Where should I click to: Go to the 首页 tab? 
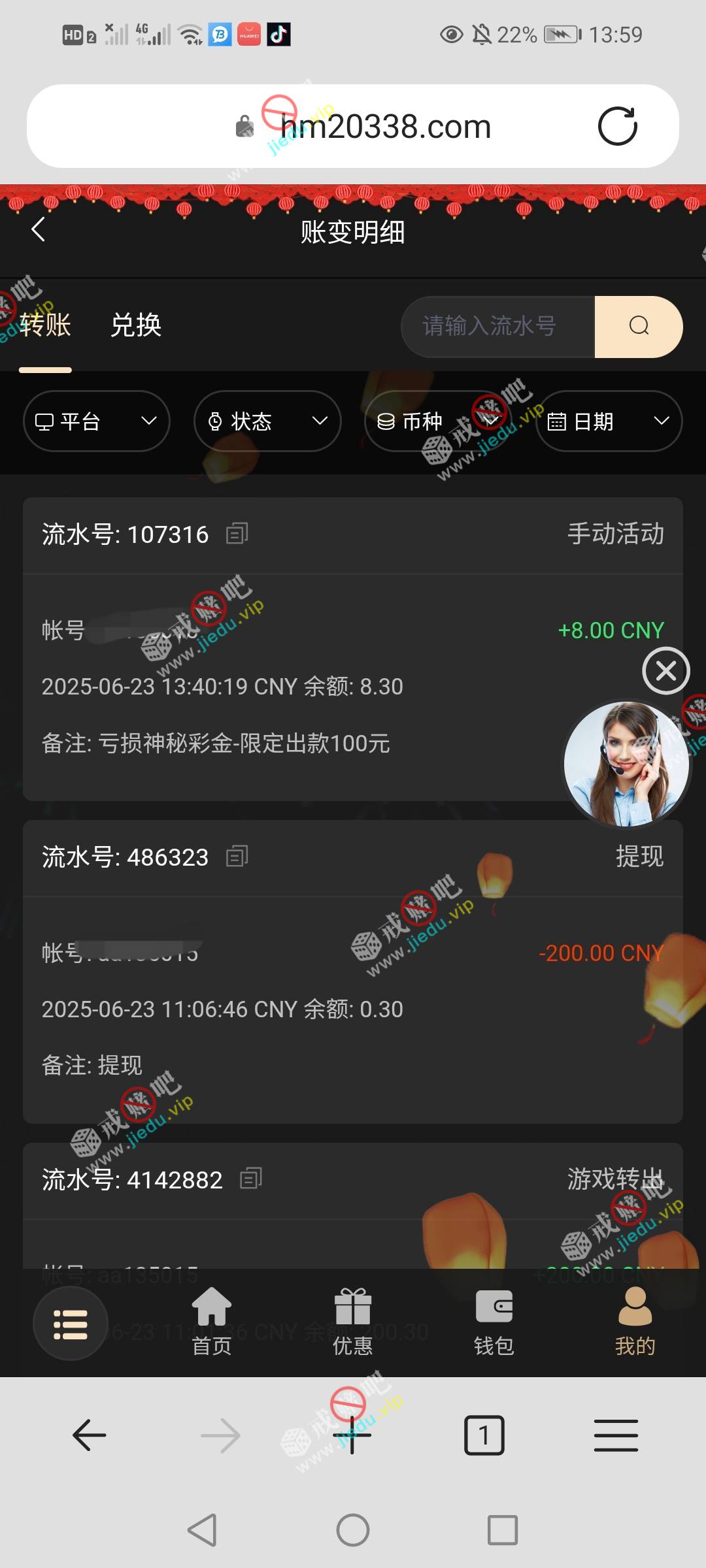coord(212,1322)
